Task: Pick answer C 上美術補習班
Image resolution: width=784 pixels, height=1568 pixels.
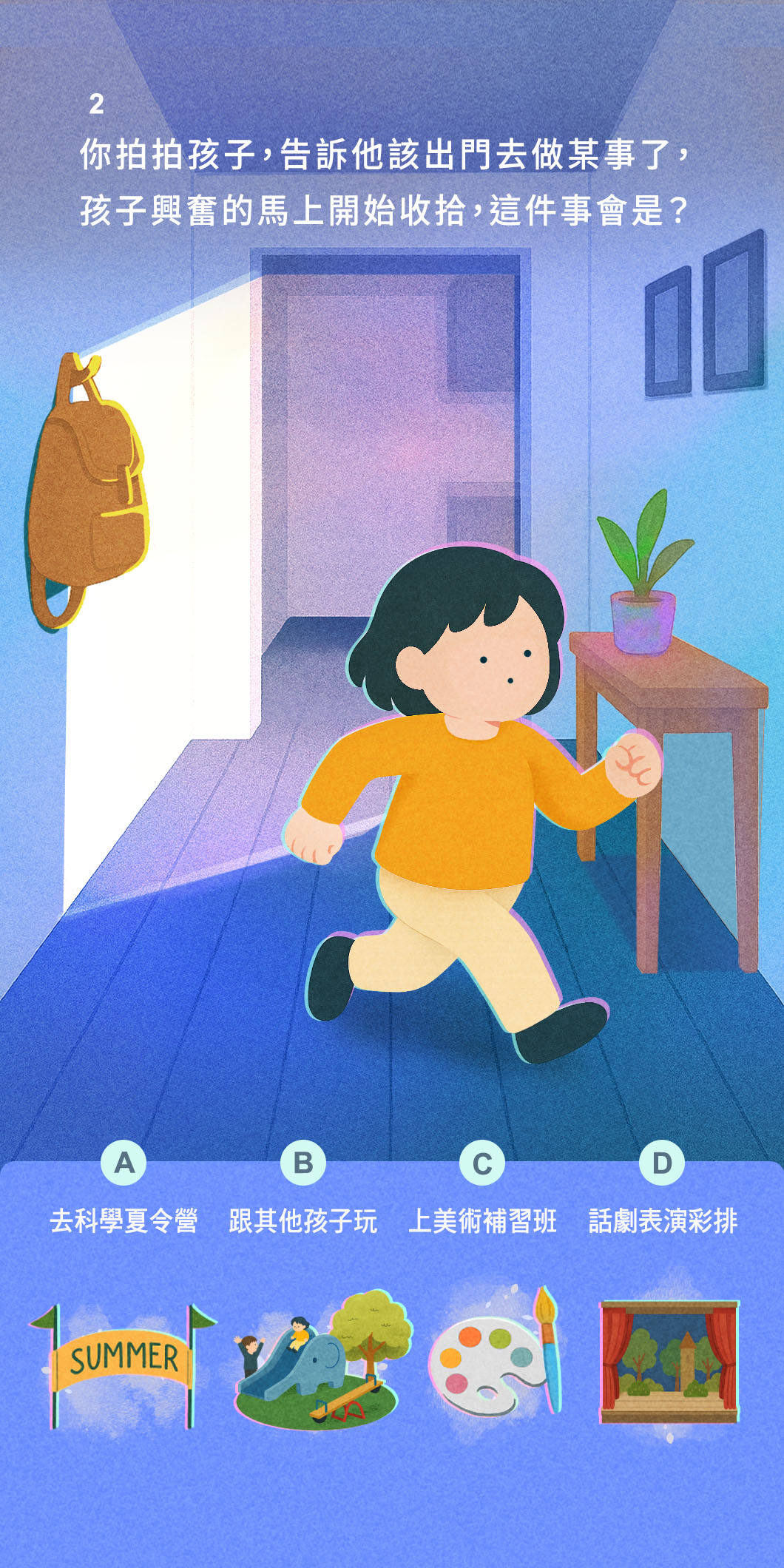Action: (482, 1220)
